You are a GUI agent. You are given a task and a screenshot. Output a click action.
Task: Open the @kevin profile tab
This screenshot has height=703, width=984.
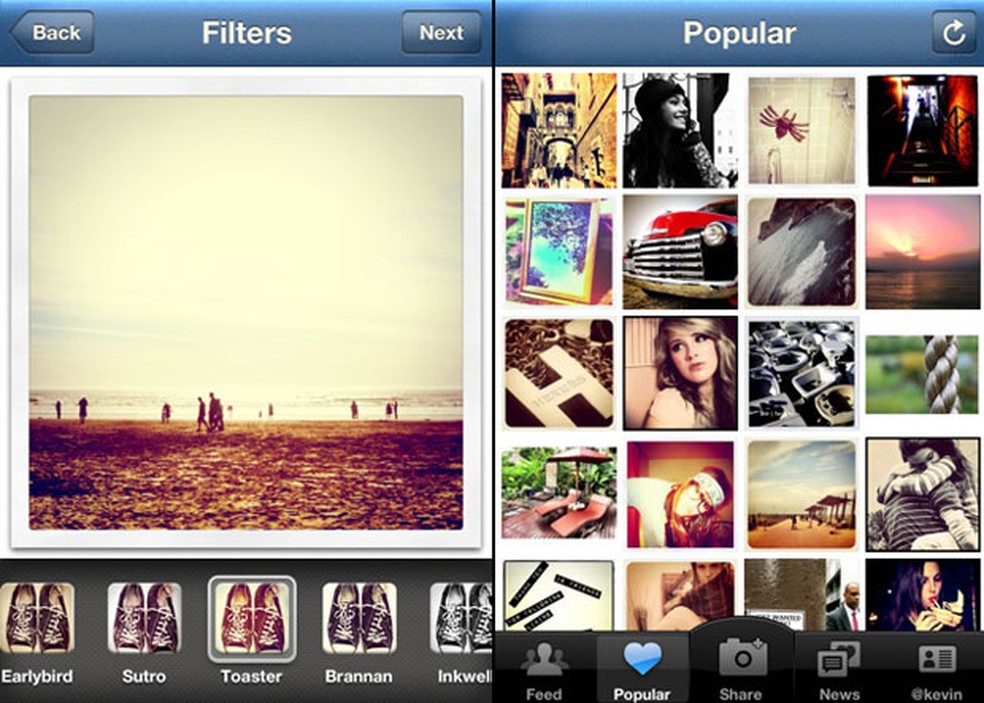click(x=936, y=670)
